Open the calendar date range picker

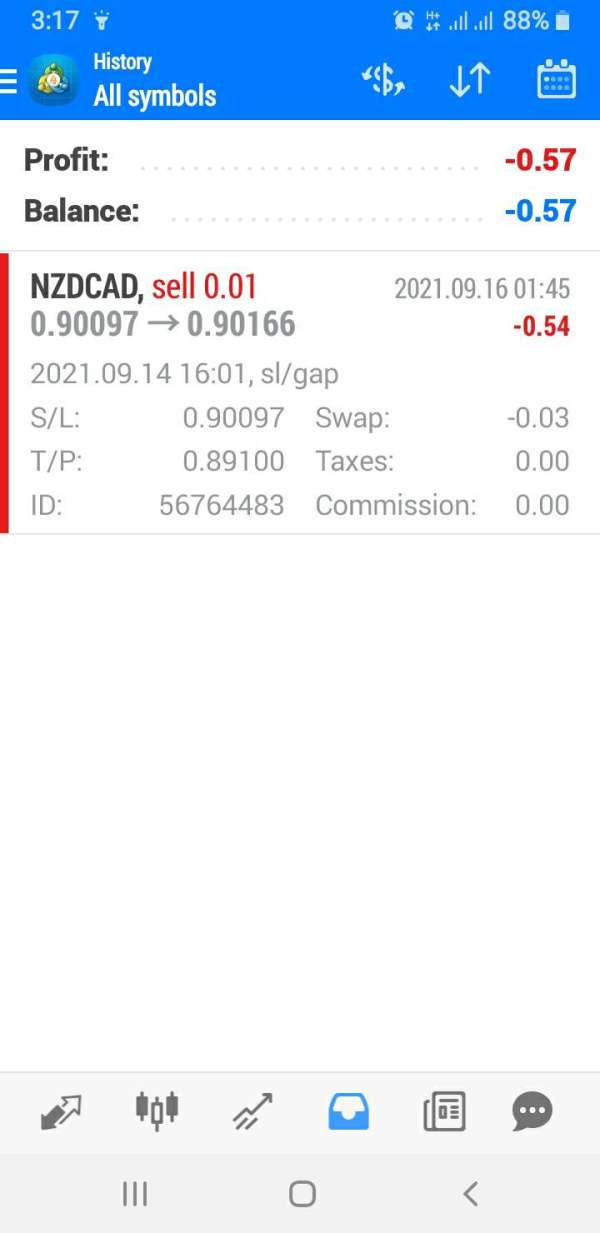coord(556,81)
